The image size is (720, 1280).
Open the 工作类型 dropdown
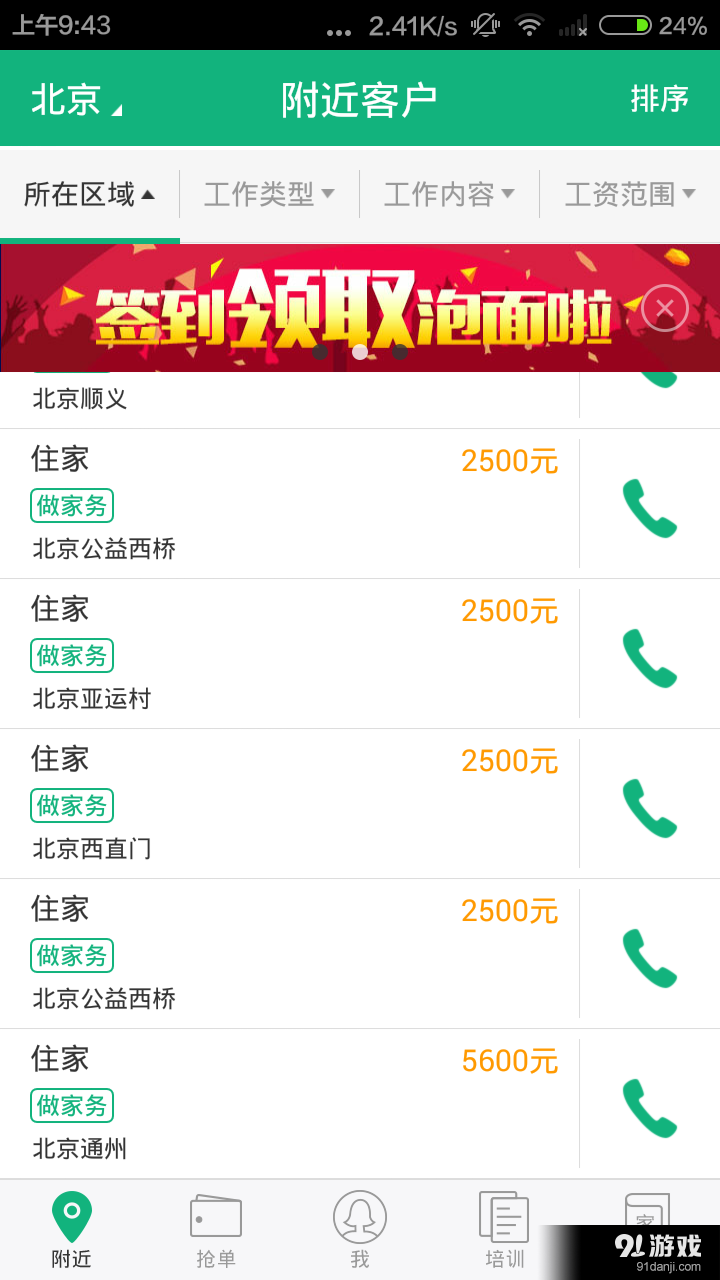pos(268,193)
